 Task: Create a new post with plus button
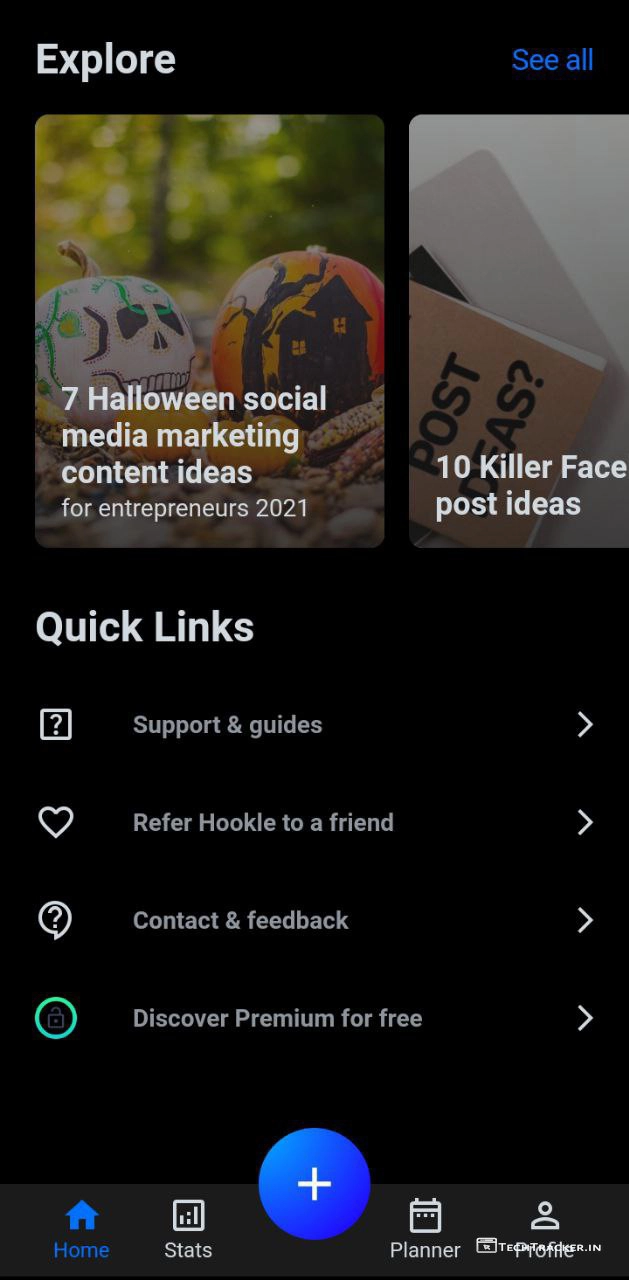pyautogui.click(x=314, y=1184)
